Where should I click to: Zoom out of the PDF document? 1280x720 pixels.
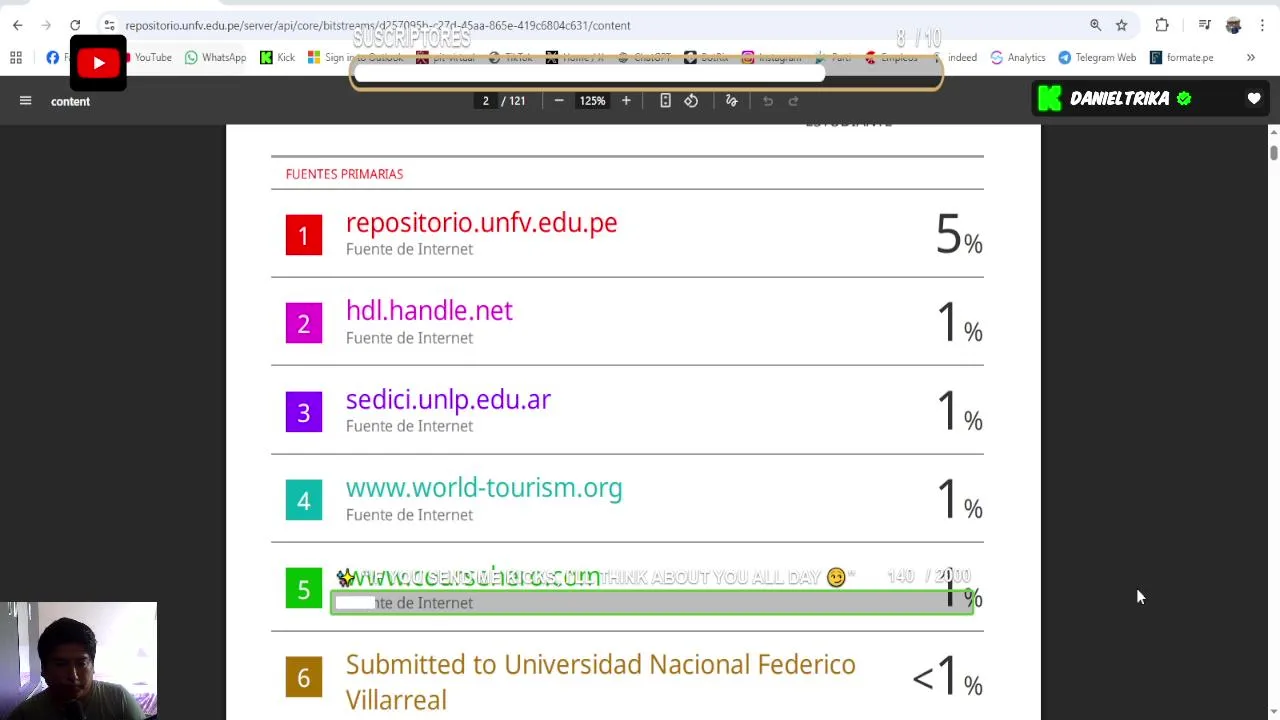click(x=559, y=101)
